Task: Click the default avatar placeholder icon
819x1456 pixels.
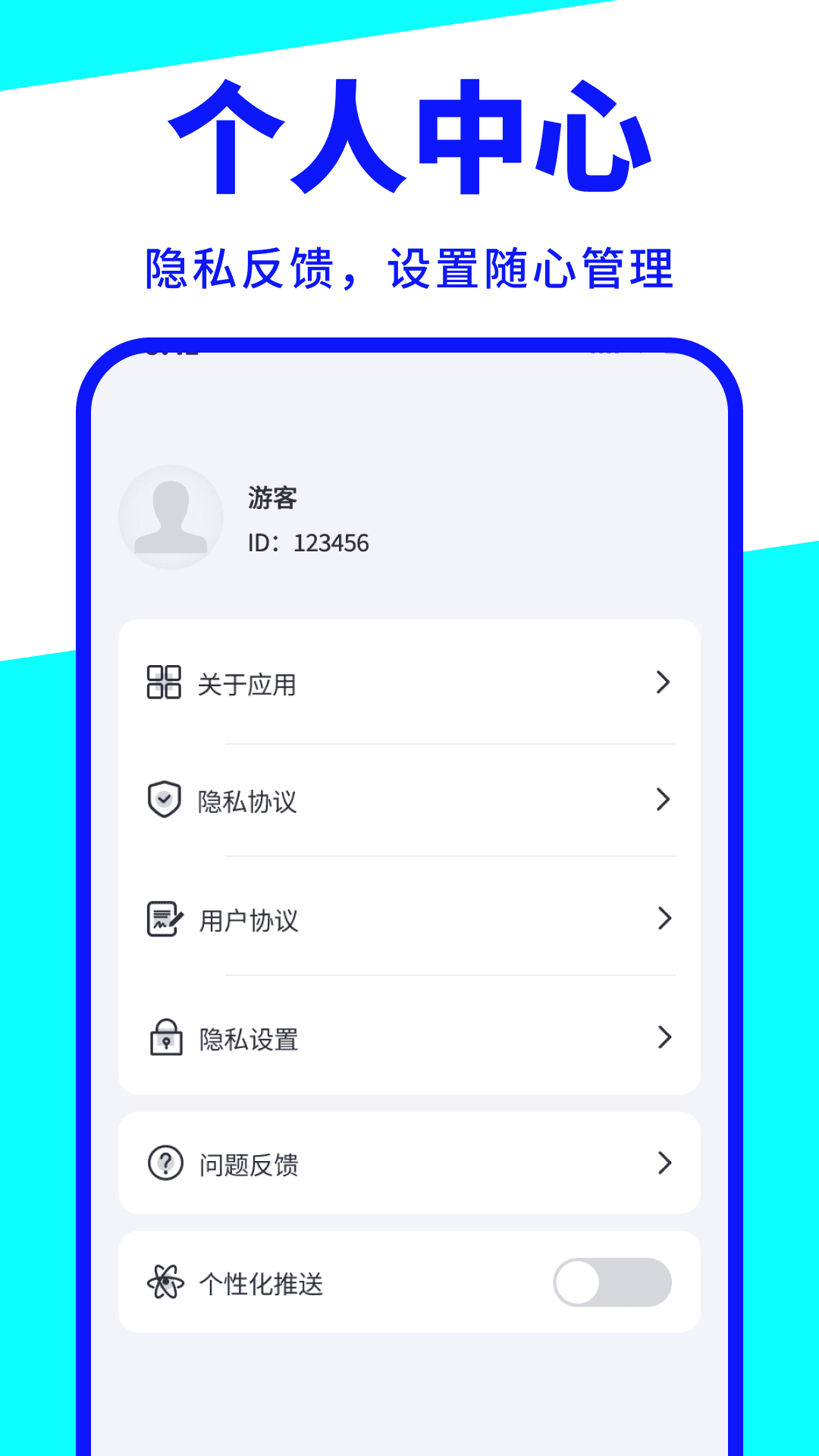Action: pos(170,516)
